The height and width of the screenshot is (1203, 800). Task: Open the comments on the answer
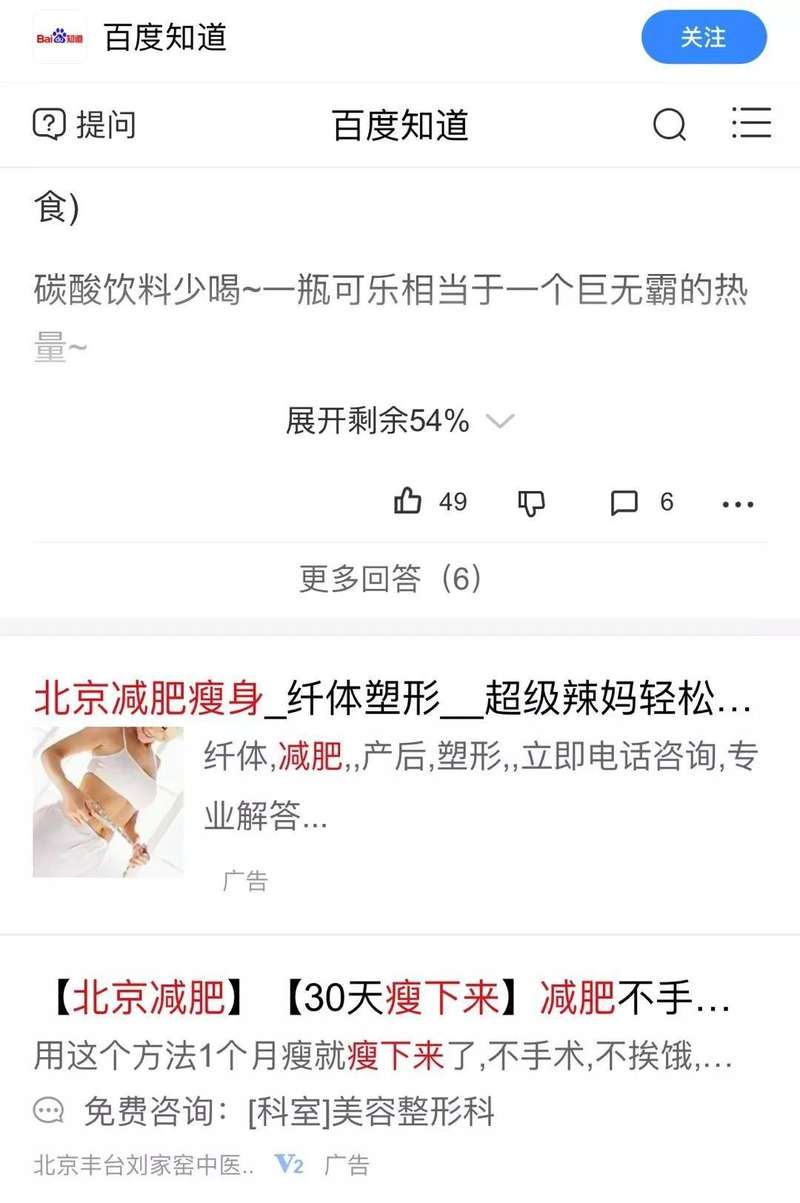coord(642,502)
